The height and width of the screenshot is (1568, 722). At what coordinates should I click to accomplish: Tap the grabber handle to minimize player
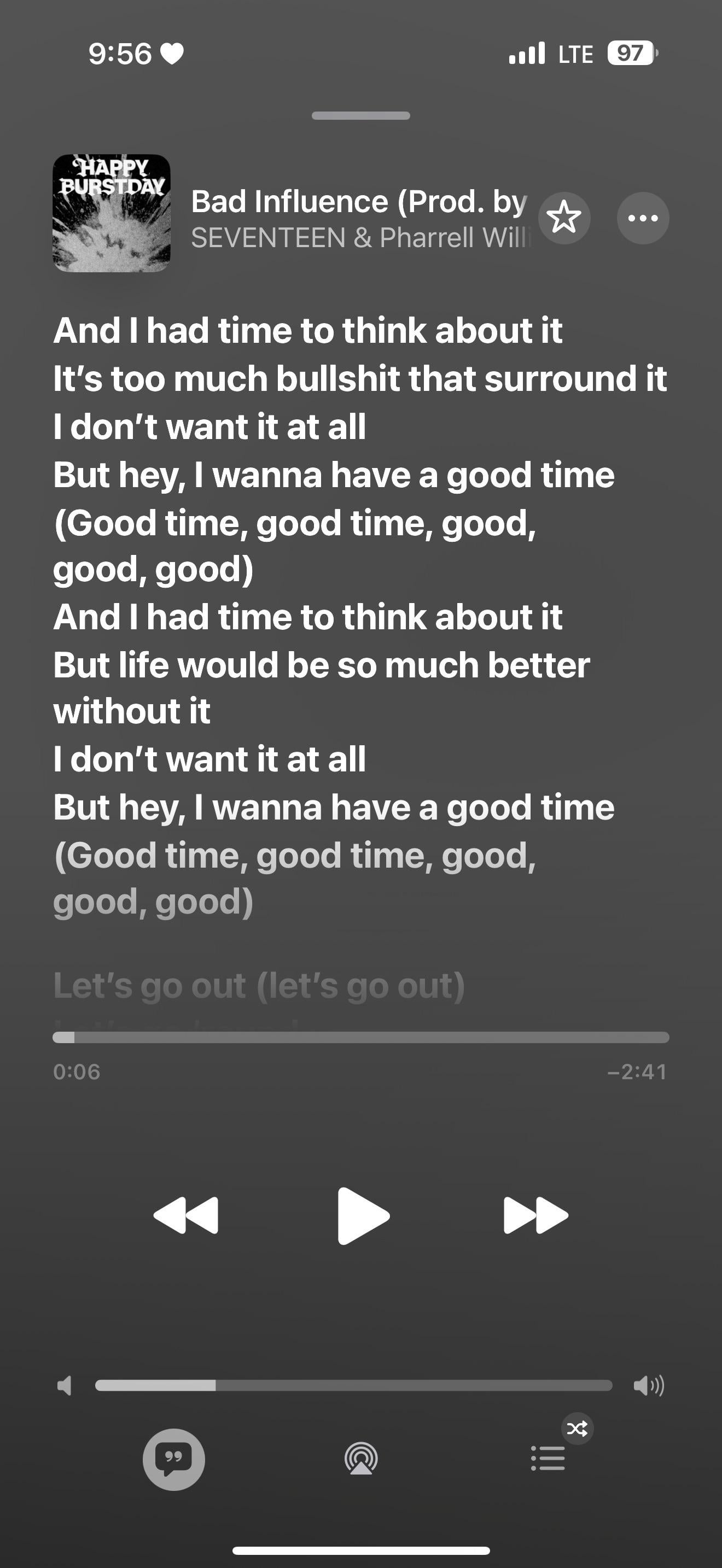(x=360, y=116)
